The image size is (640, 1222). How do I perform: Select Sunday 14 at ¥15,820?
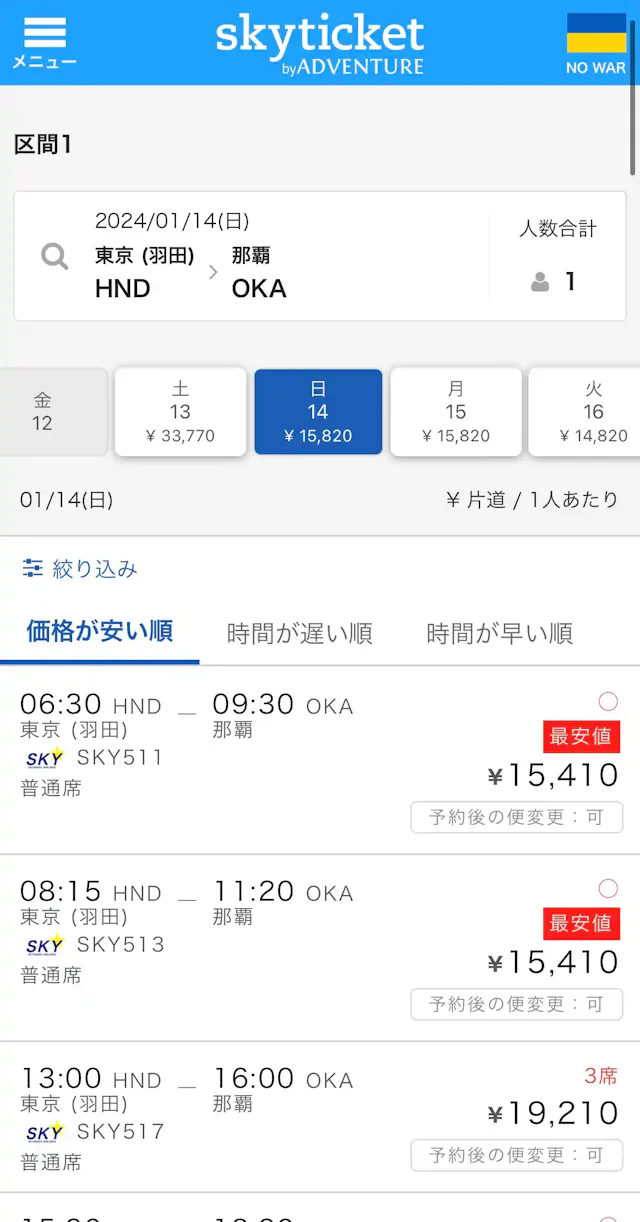click(x=318, y=412)
